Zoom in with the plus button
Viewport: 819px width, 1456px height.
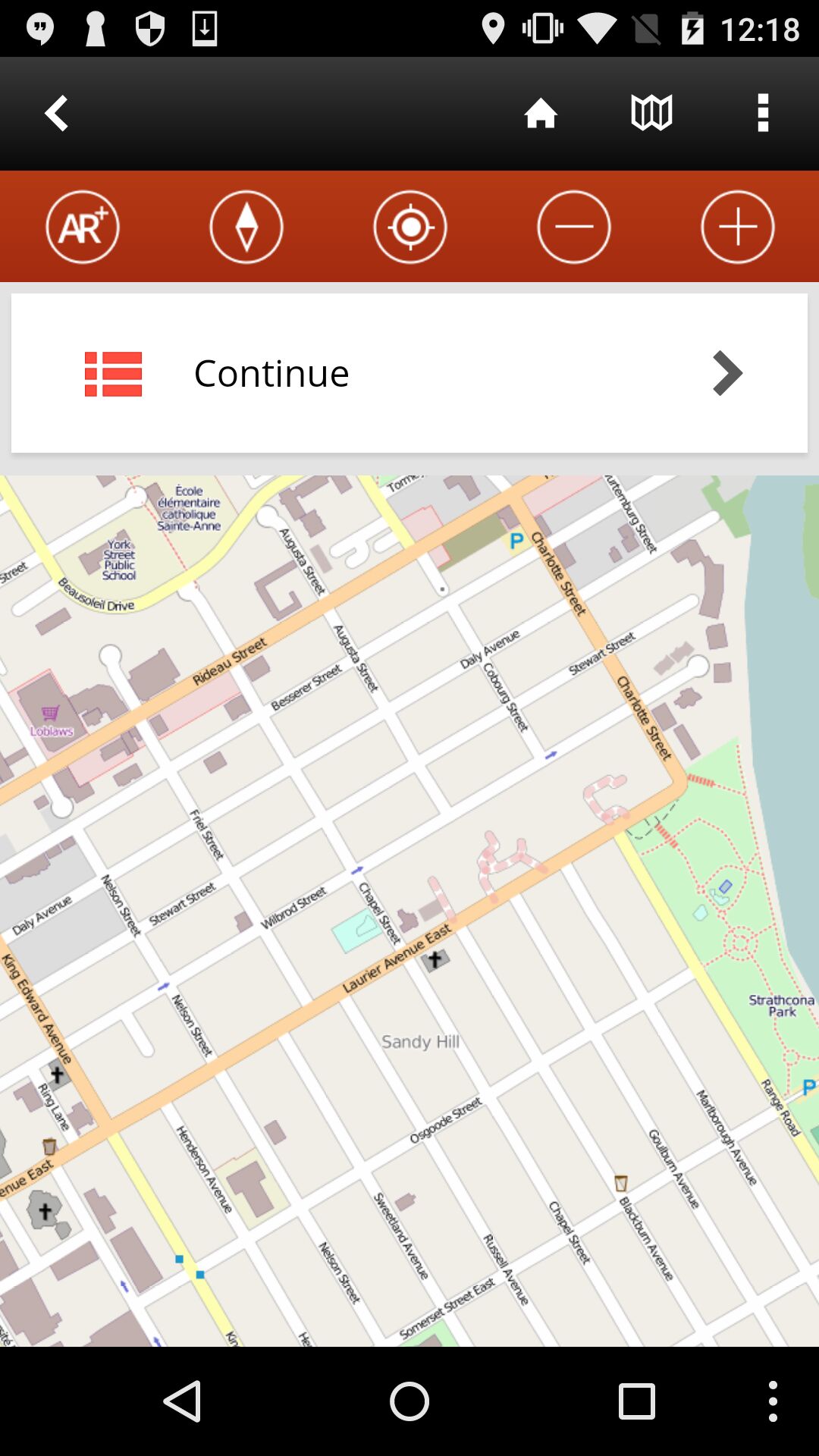(x=738, y=227)
